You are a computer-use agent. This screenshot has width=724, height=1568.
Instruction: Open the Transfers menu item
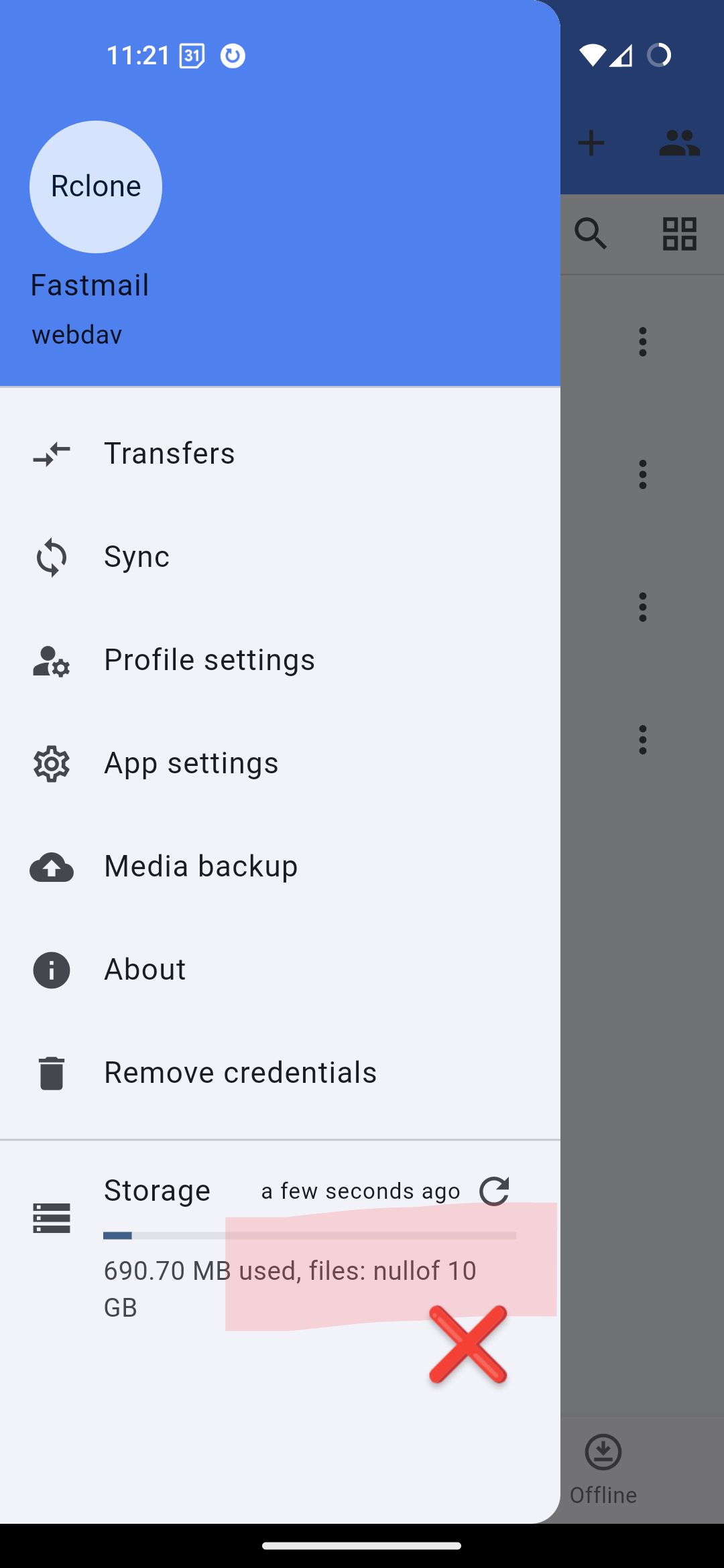[x=280, y=454]
